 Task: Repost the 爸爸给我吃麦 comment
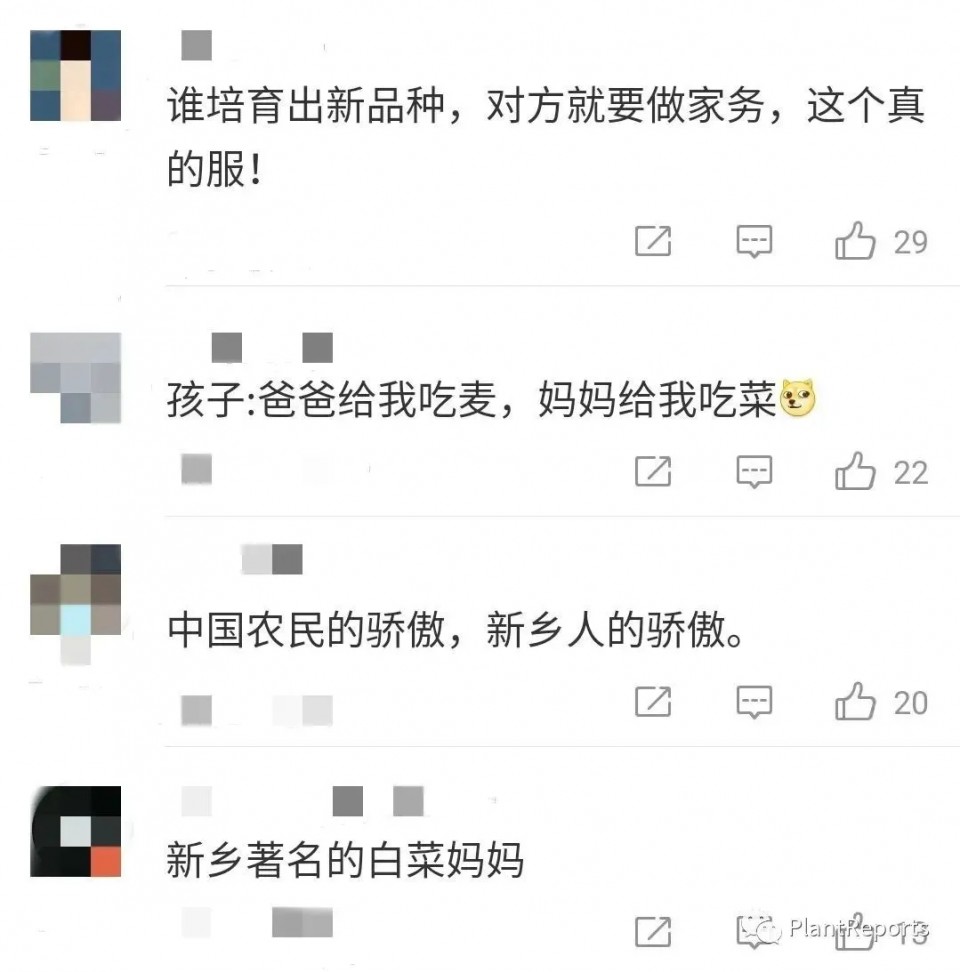click(x=653, y=471)
